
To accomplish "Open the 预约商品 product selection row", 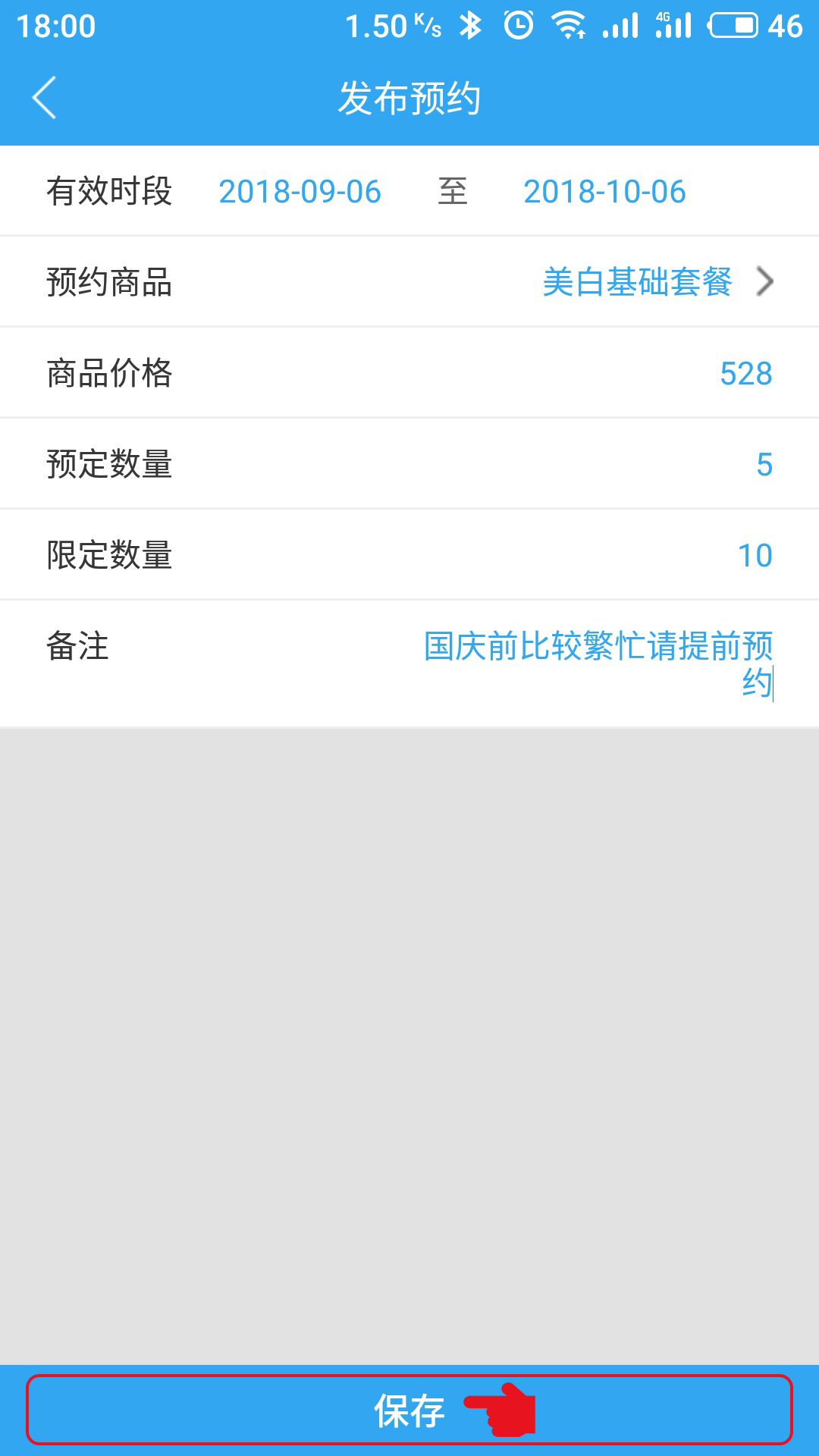I will (x=409, y=282).
